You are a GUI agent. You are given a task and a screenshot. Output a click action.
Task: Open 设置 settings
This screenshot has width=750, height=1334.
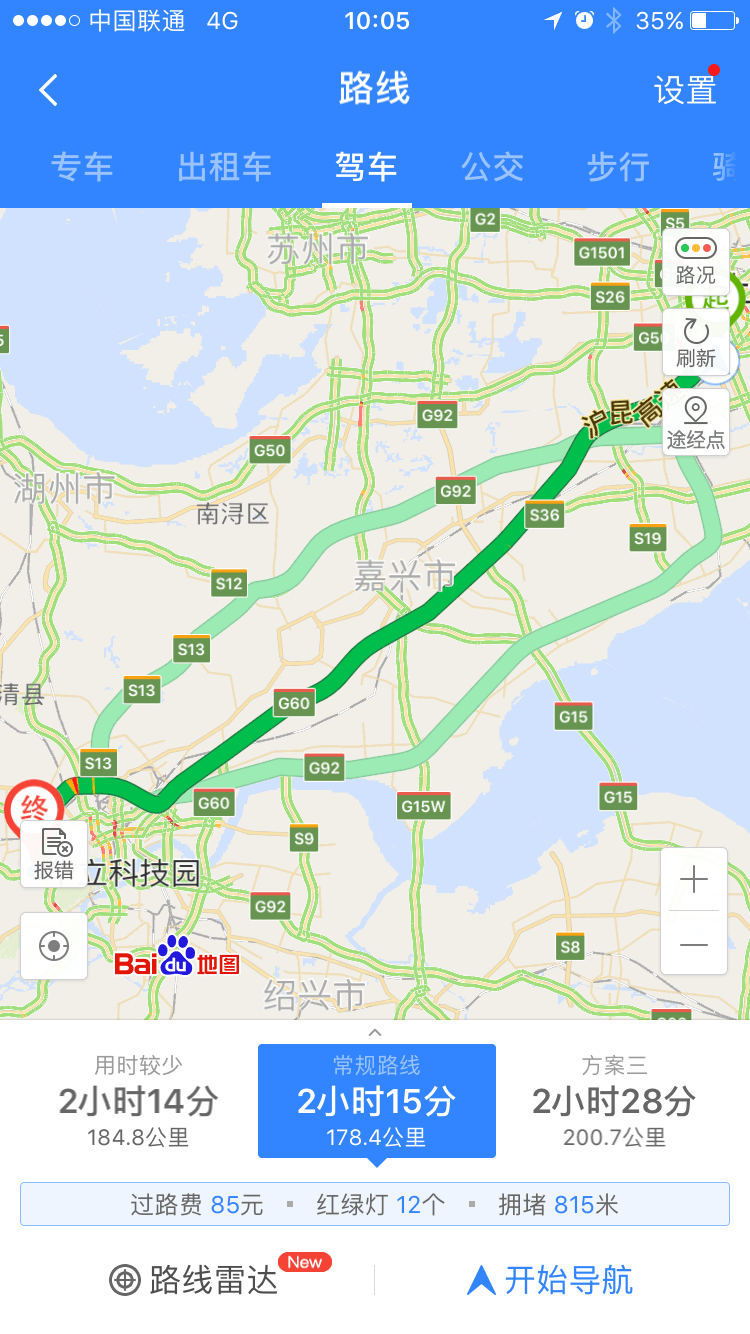click(685, 90)
